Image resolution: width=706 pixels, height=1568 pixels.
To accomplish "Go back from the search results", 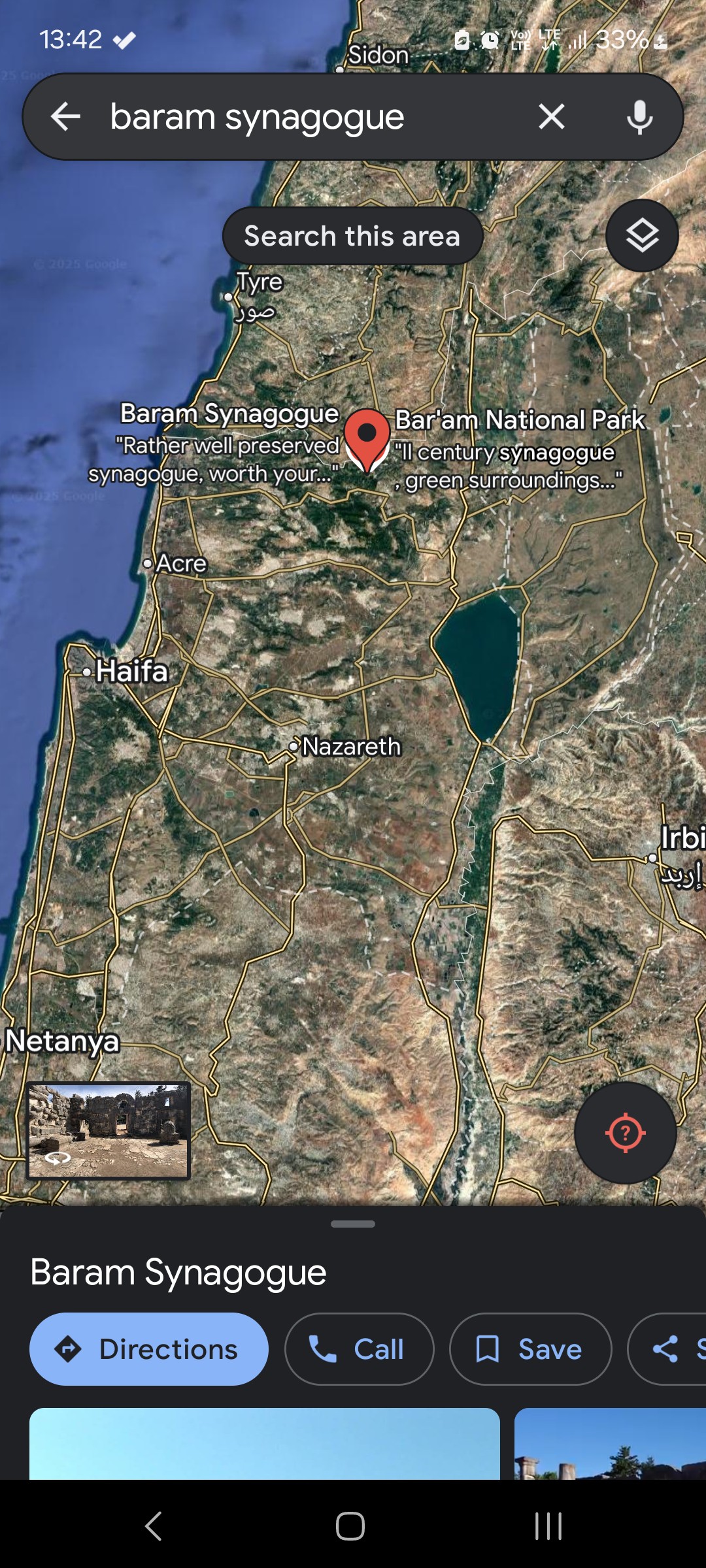I will pyautogui.click(x=65, y=117).
